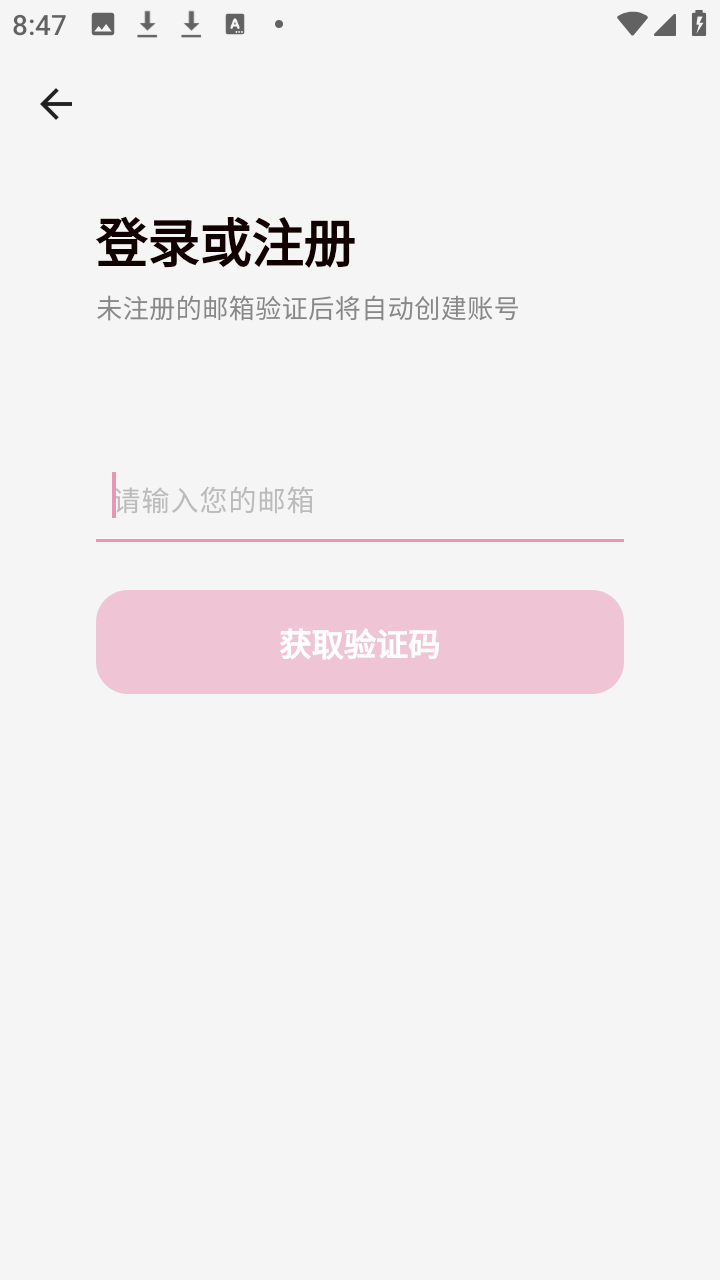Tap the email input field

pos(360,500)
